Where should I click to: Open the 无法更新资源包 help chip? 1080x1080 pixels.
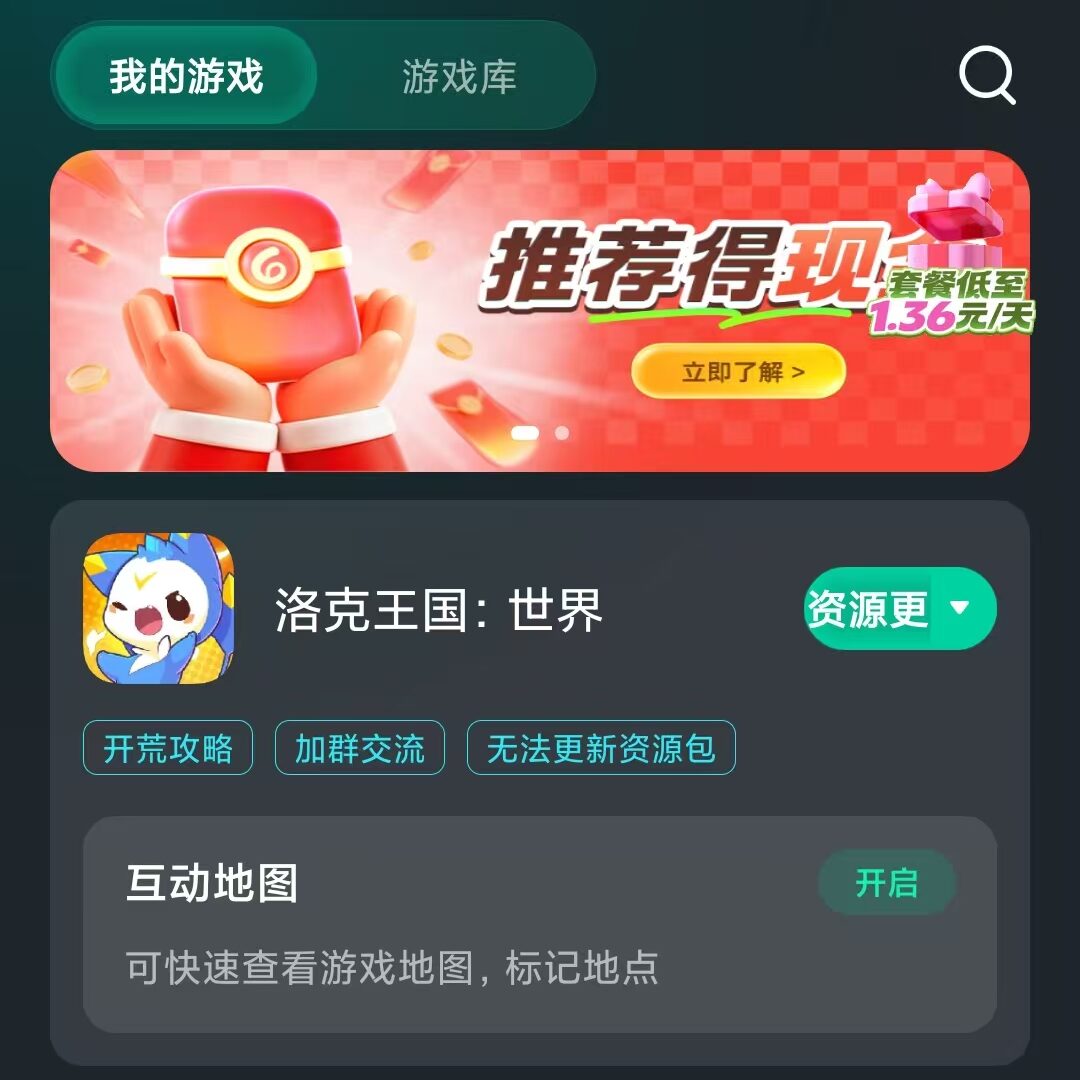click(x=601, y=747)
